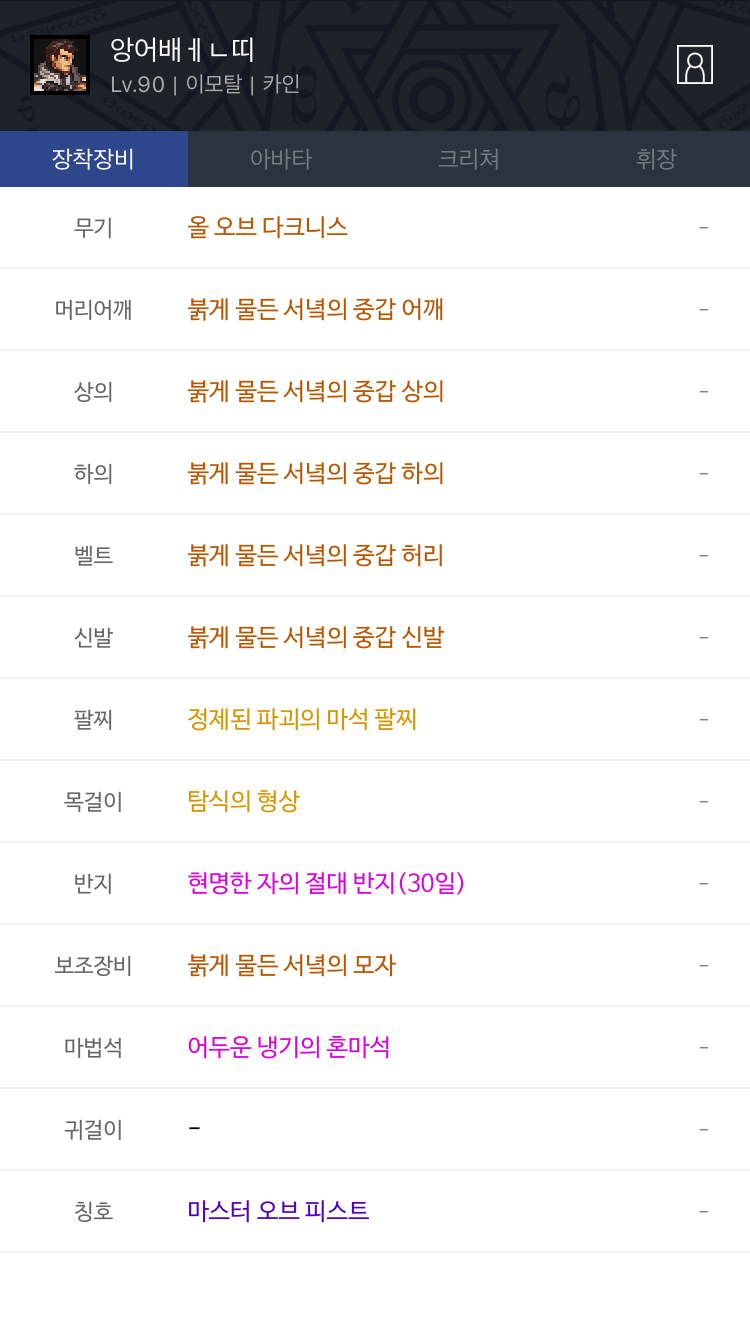The width and height of the screenshot is (750, 1334).
Task: View the title 마스터 오브 피스트
Action: 278,1211
